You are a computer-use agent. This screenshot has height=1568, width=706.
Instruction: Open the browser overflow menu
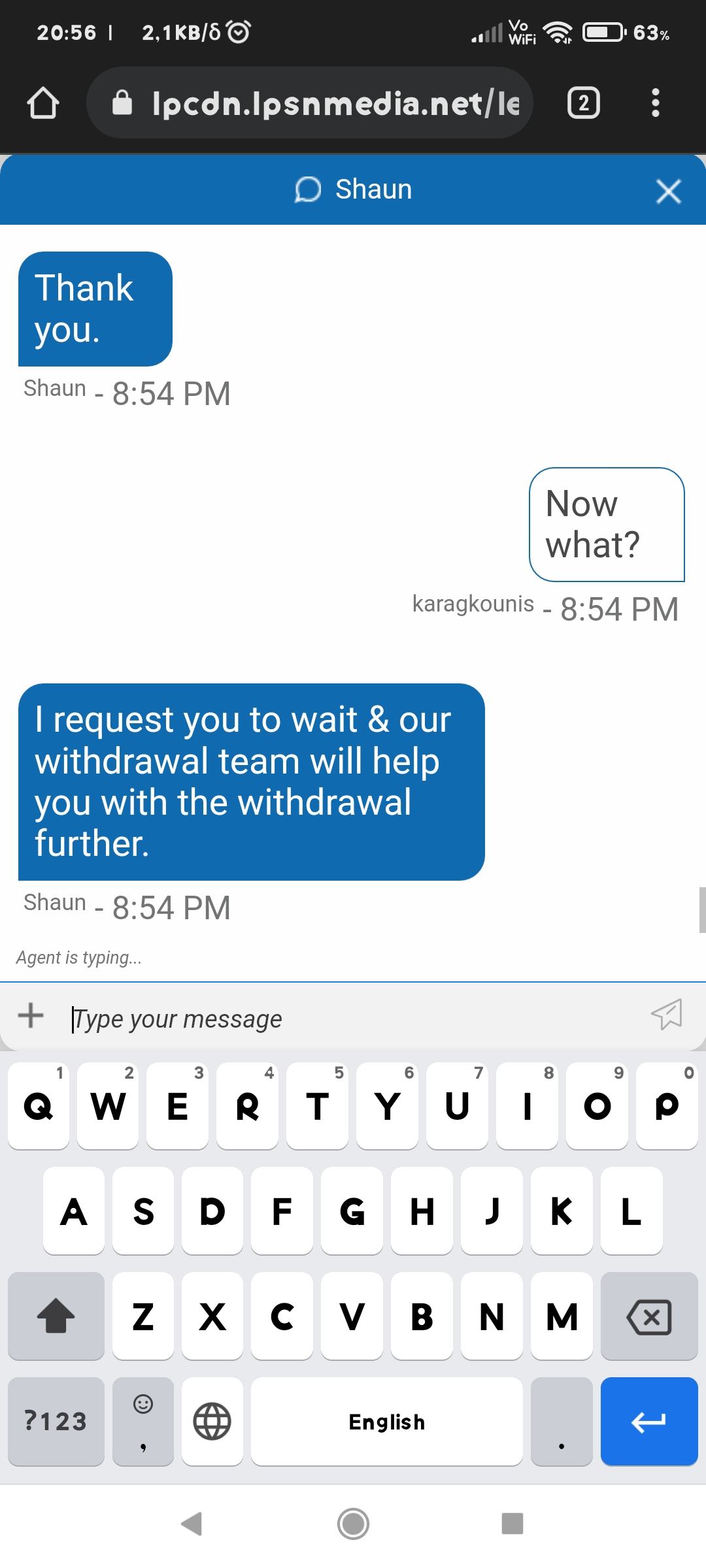pos(655,103)
